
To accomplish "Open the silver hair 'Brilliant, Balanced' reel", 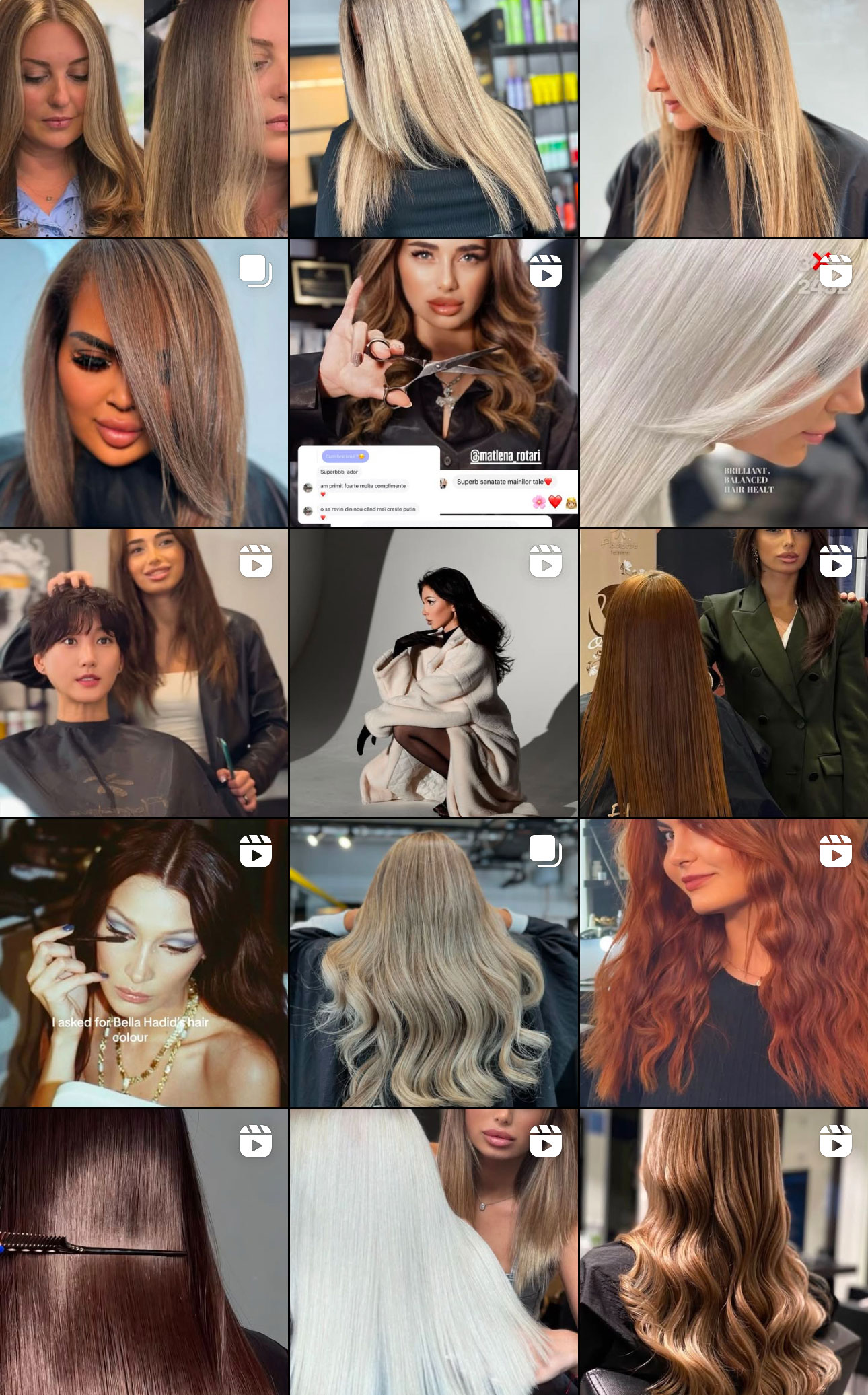I will pos(724,382).
